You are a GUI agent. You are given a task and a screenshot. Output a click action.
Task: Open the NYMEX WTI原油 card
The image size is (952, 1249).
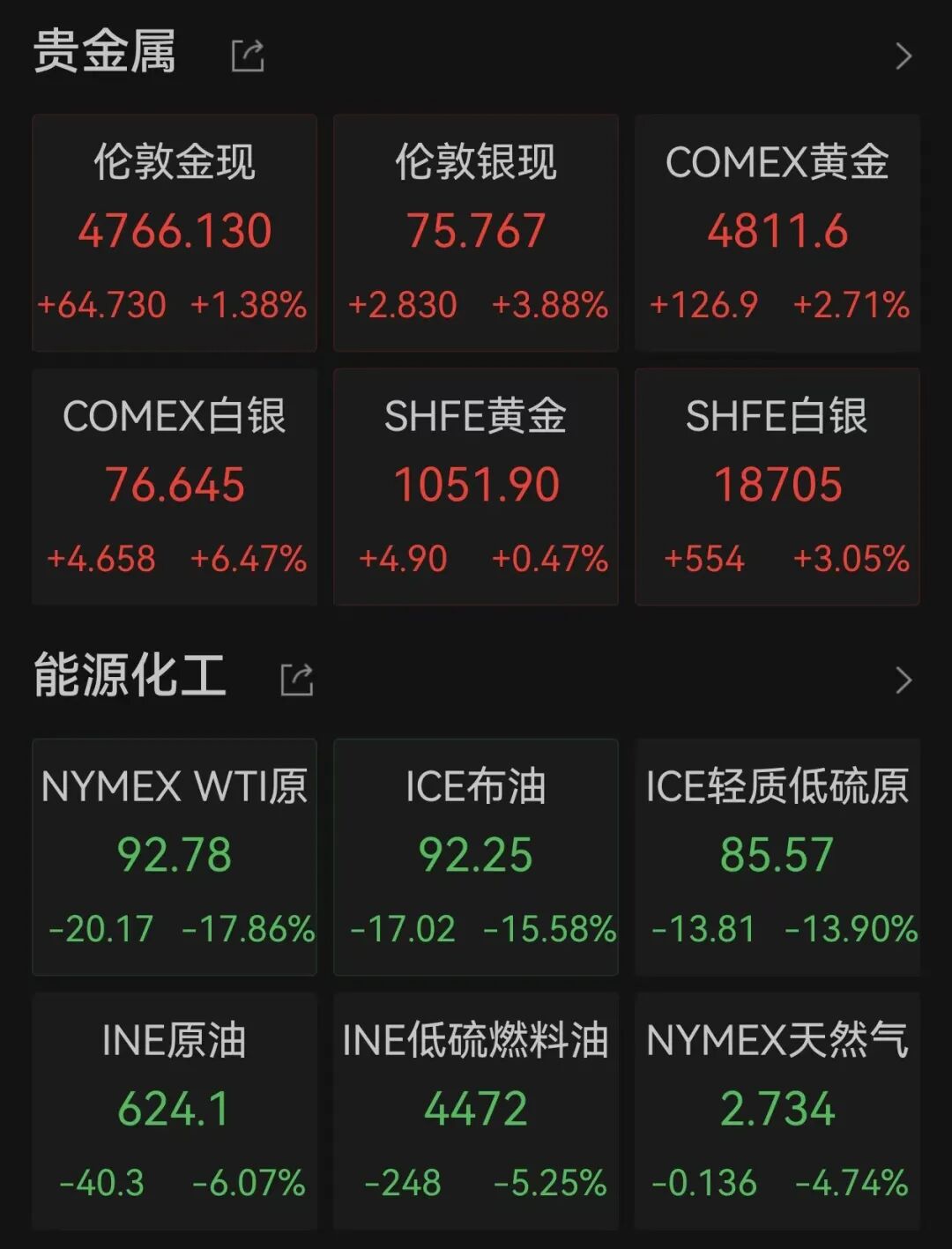[x=175, y=857]
